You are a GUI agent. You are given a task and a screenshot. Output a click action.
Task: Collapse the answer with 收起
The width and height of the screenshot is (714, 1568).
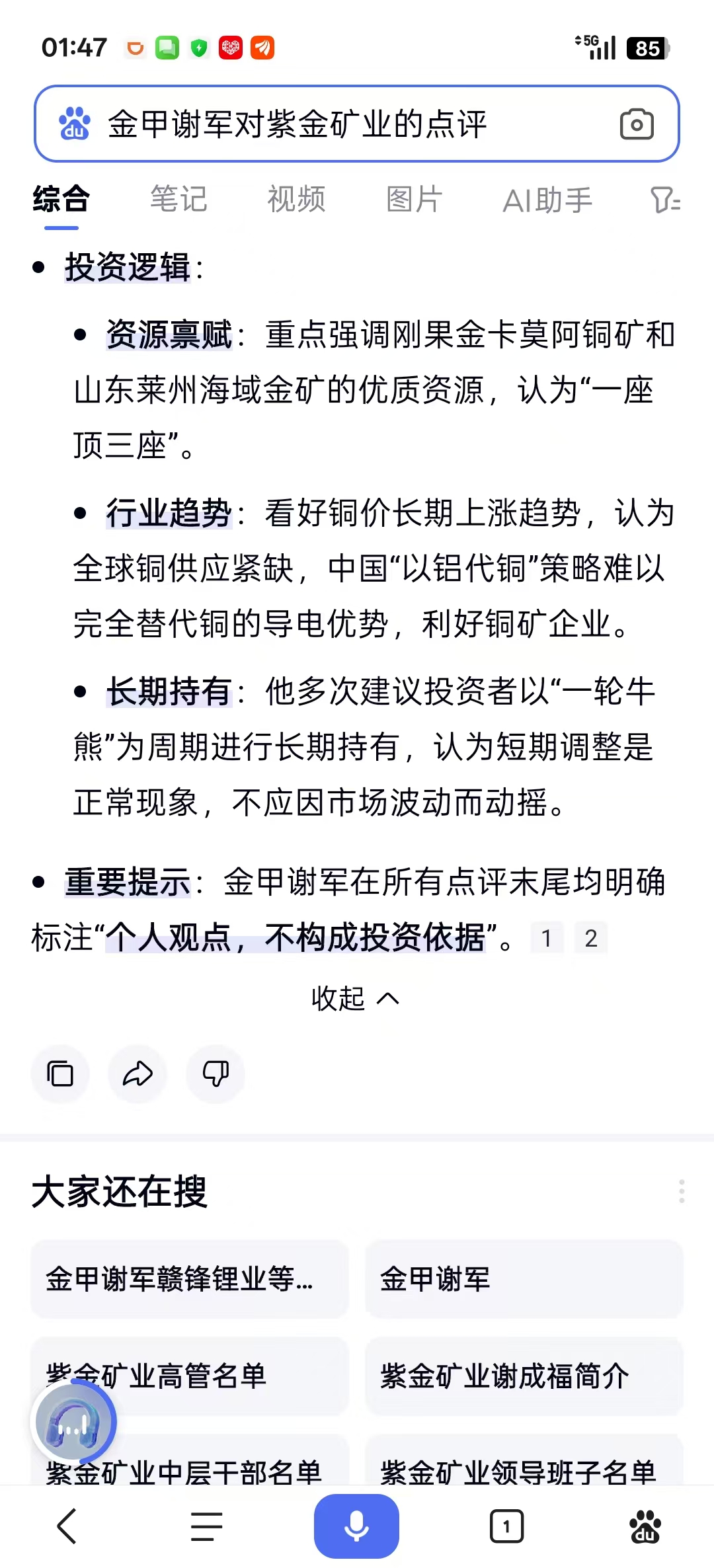coord(355,998)
